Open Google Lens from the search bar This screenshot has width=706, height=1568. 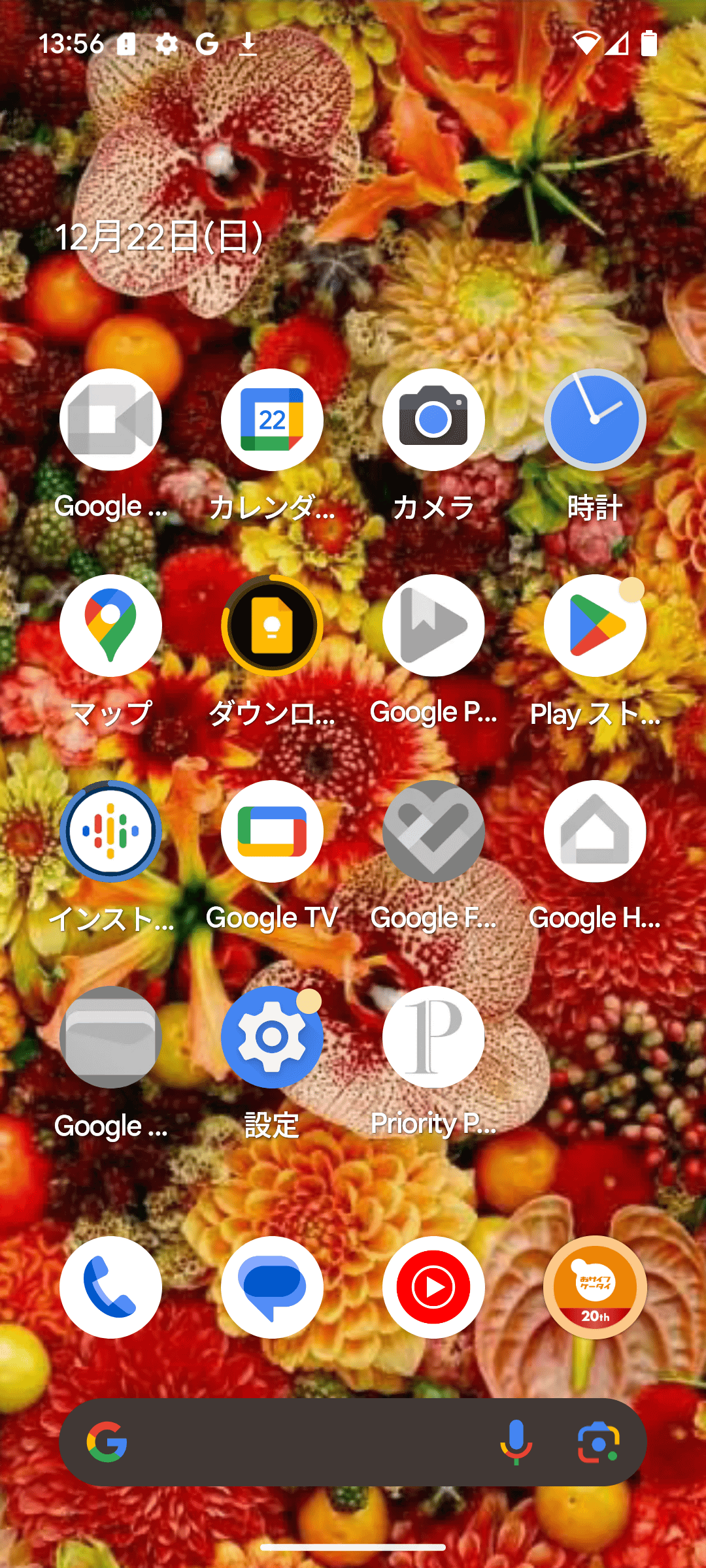coord(596,1442)
